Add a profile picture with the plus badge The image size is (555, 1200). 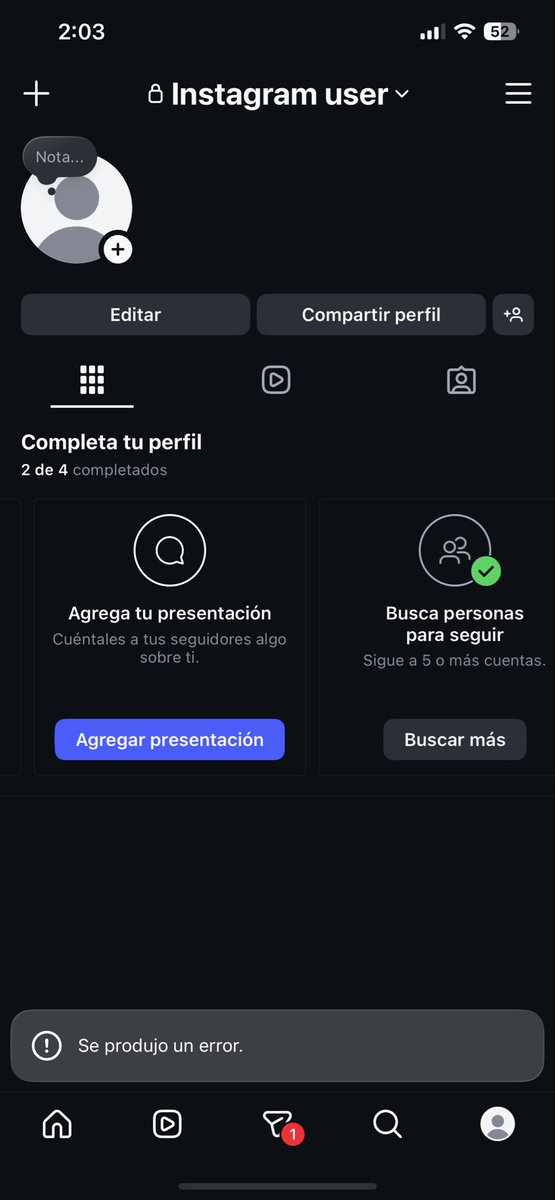tap(118, 249)
